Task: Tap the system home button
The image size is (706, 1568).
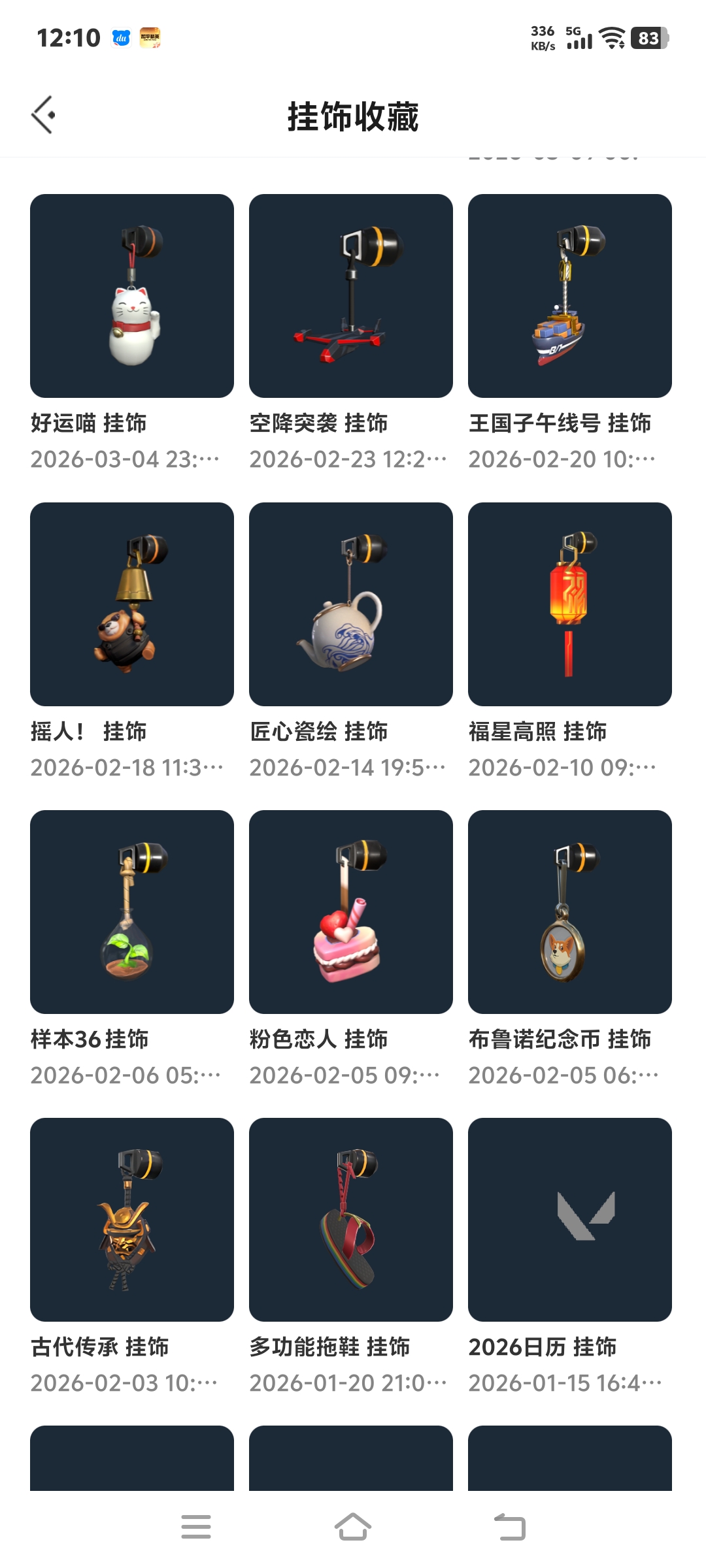Action: coord(353,1527)
